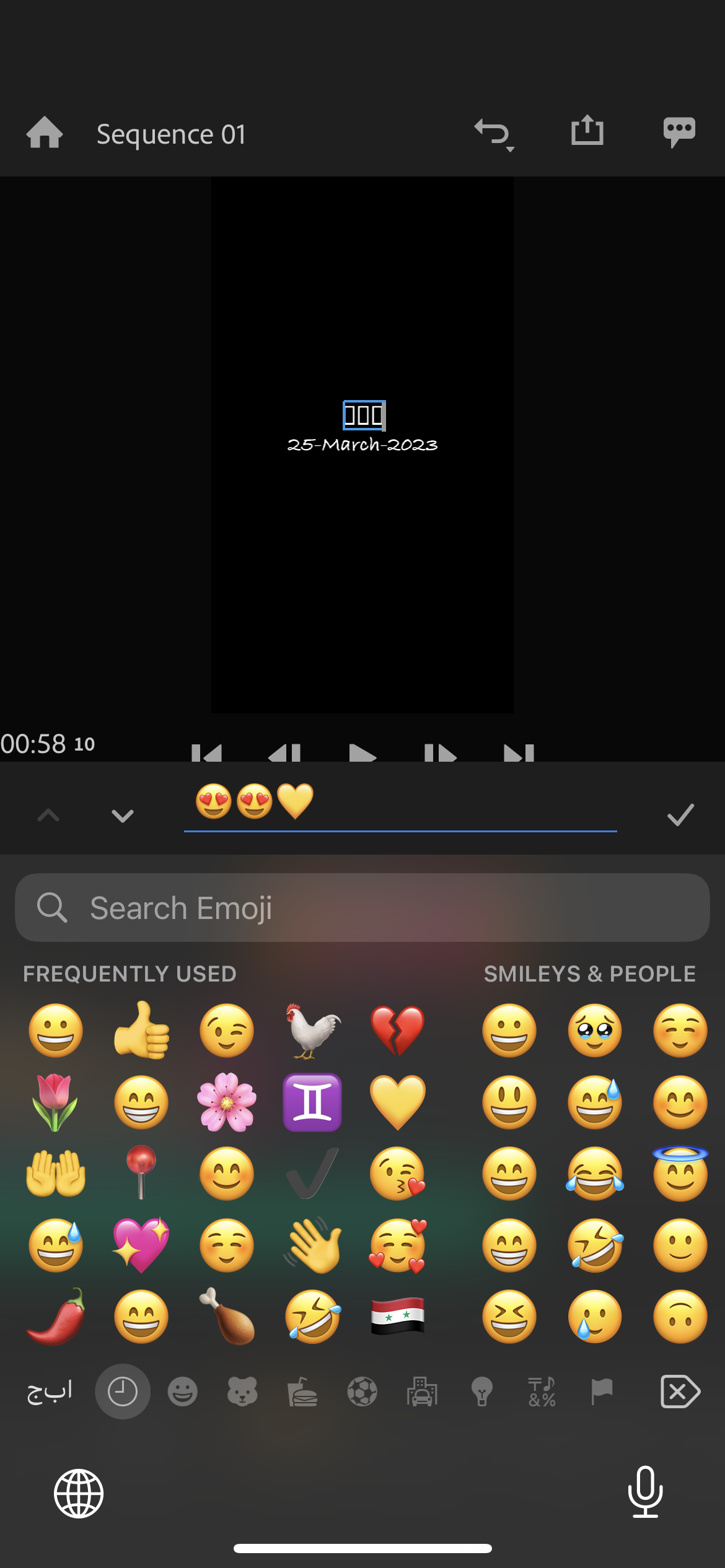
Task: Tap the Search Emoji field
Action: tap(362, 907)
